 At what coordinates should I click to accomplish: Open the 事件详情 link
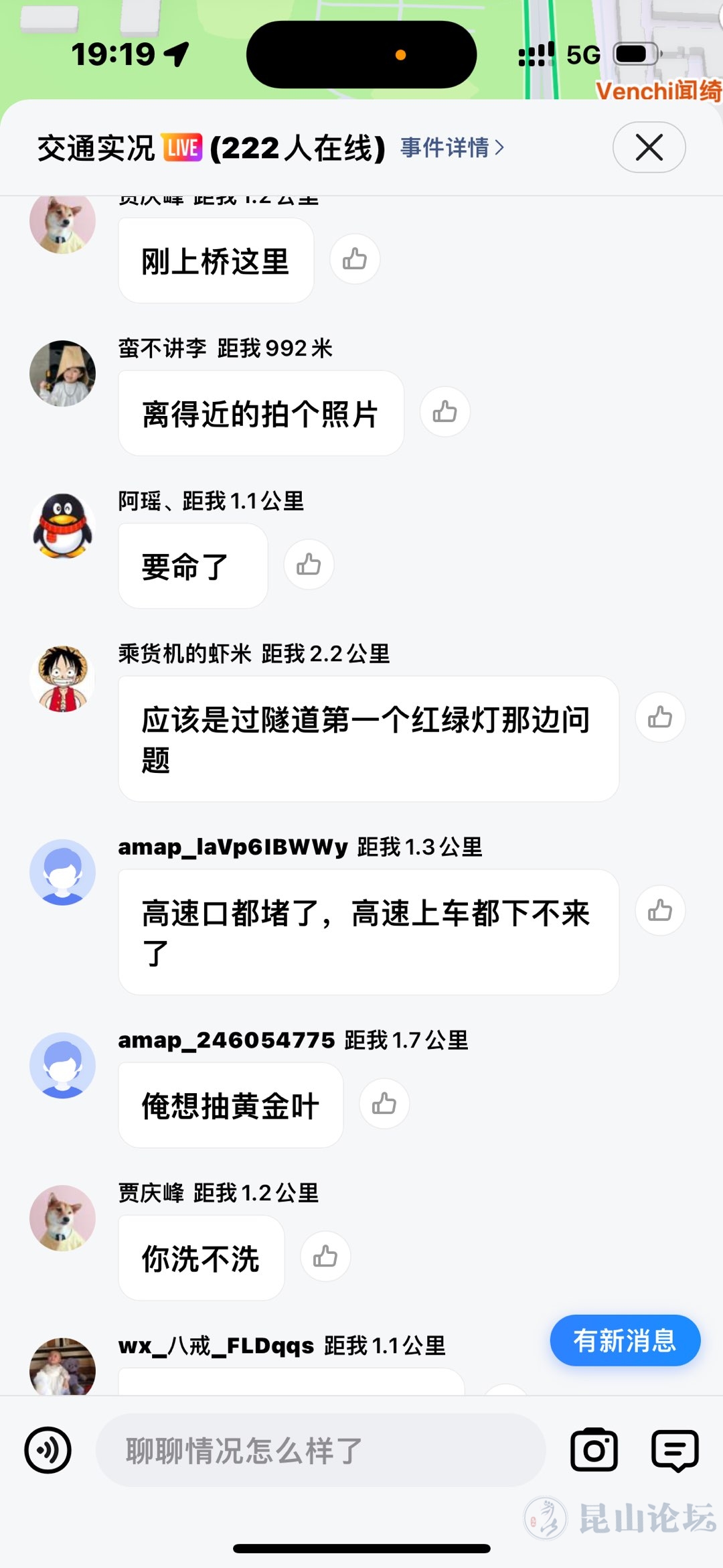(x=452, y=147)
